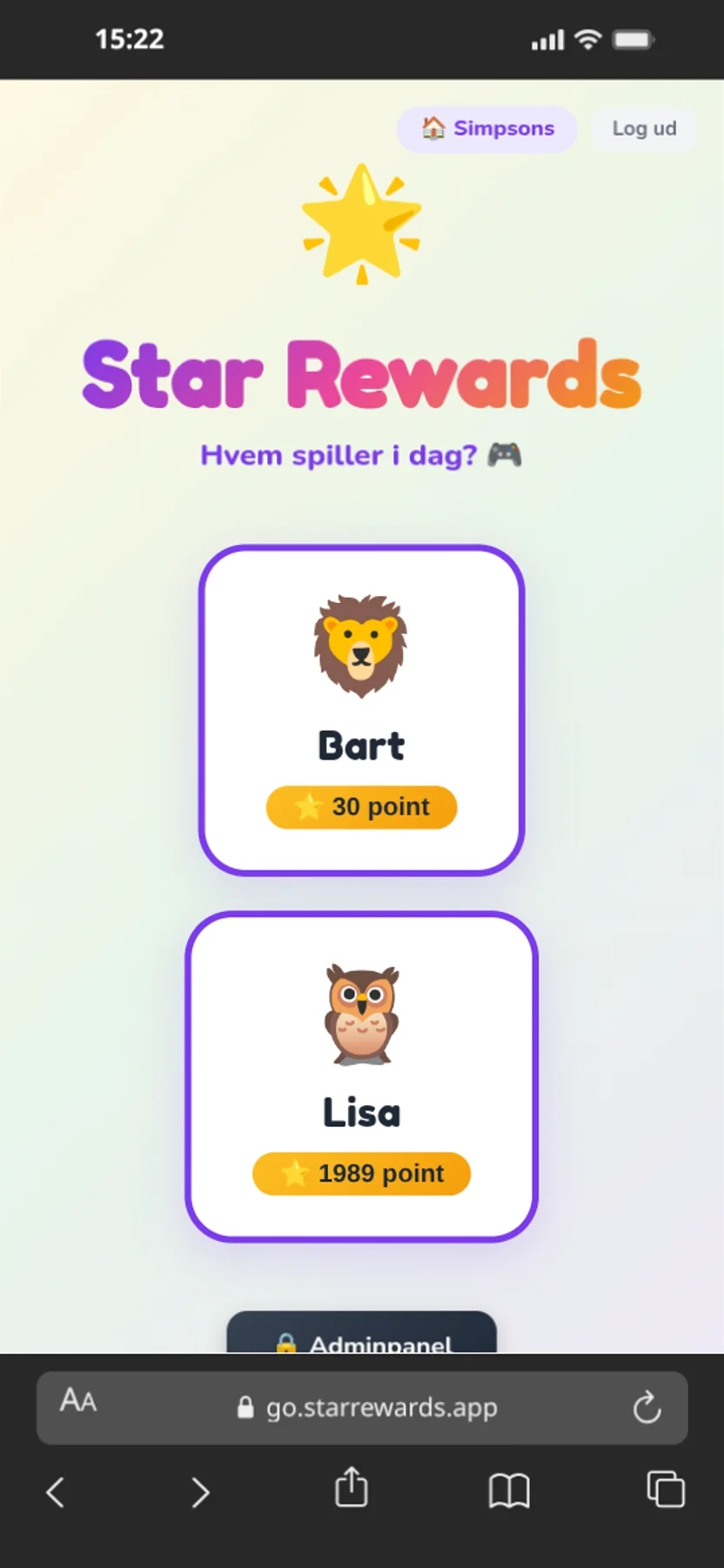Select the Simpsons family badge
Screen dimensions: 724x1568
pos(486,128)
